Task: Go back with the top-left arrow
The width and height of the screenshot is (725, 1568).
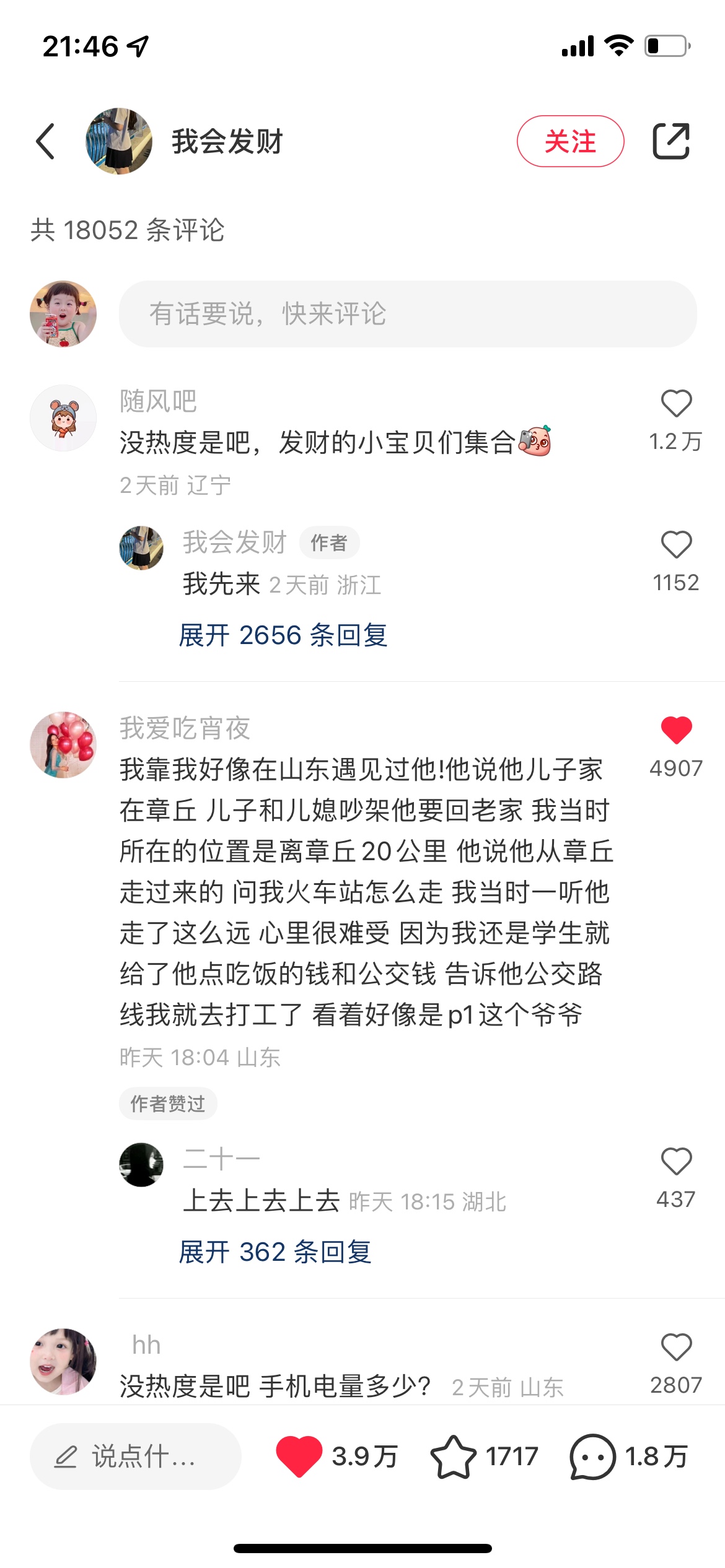Action: pyautogui.click(x=46, y=142)
